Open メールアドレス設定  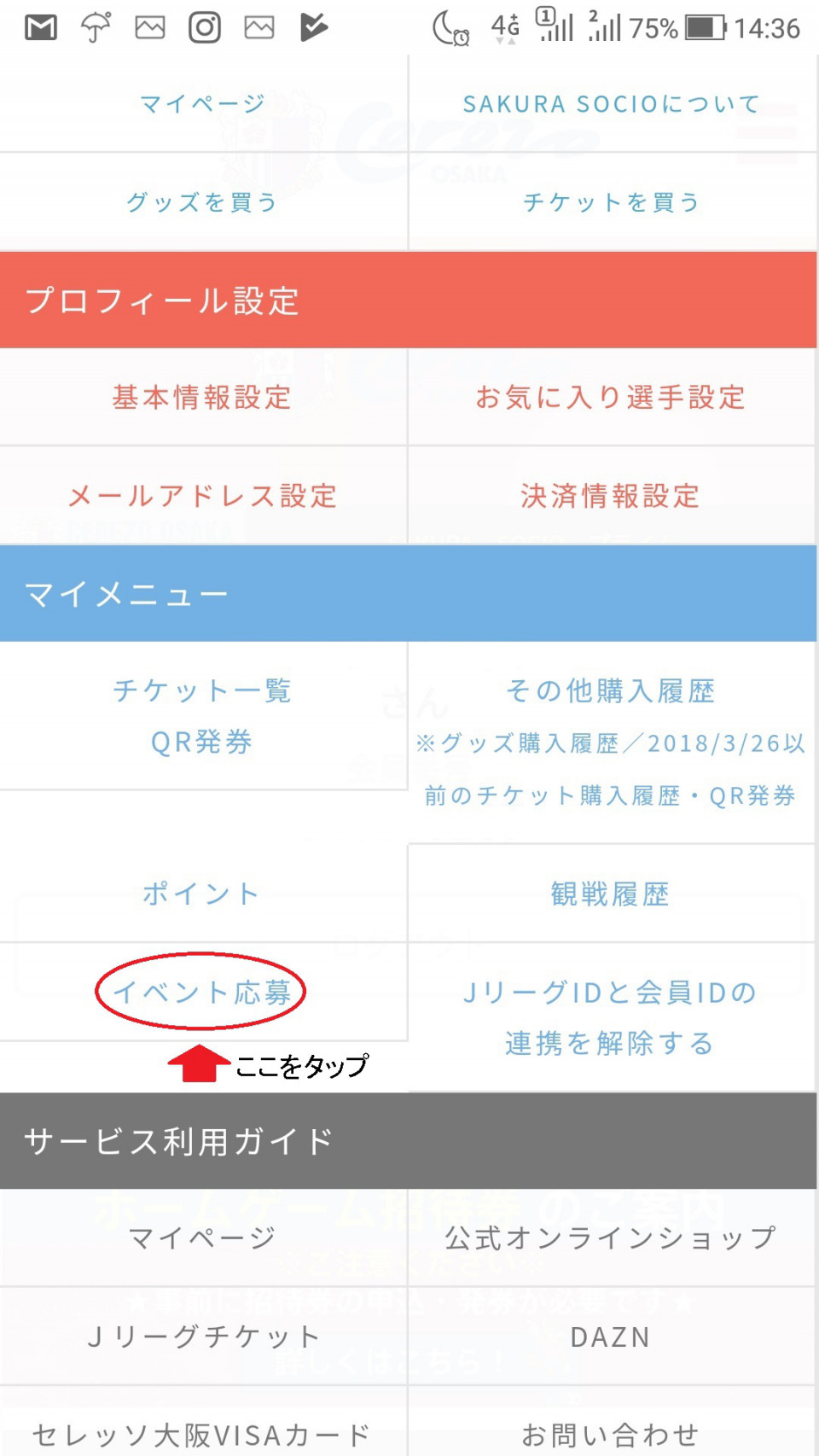coord(202,496)
